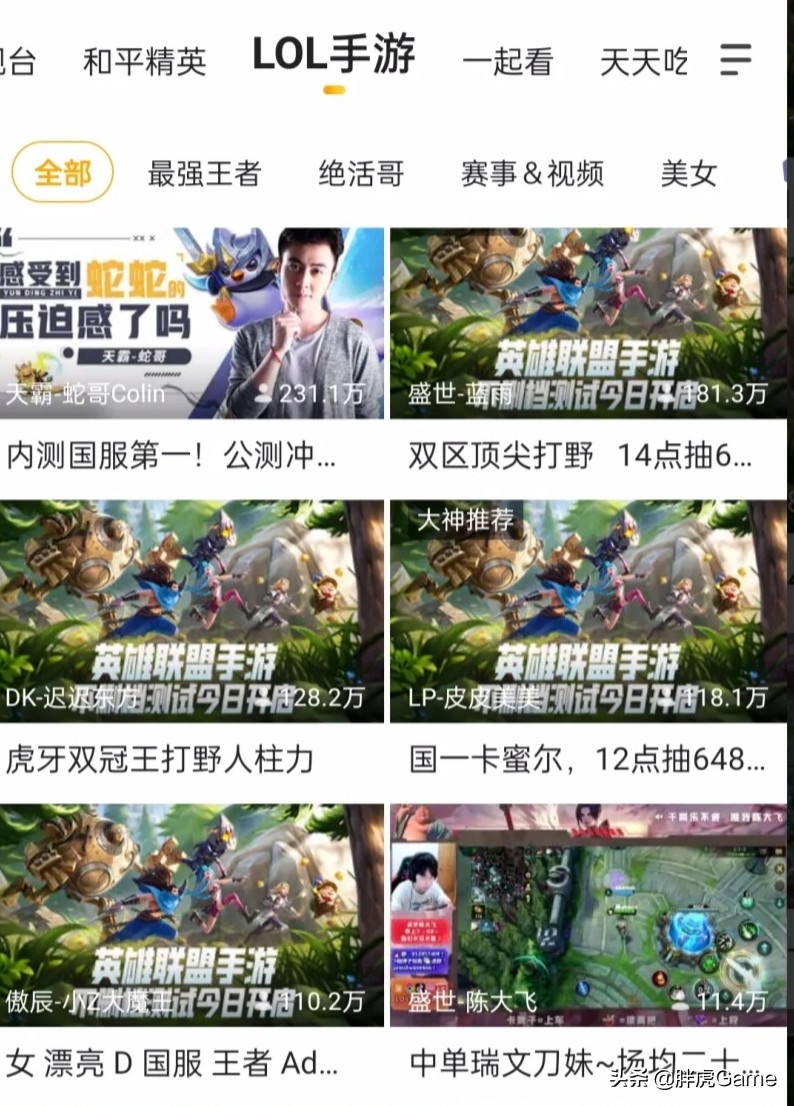794x1106 pixels.
Task: Watch LP-皮皮美美's 大神推荐 stream
Action: (588, 611)
